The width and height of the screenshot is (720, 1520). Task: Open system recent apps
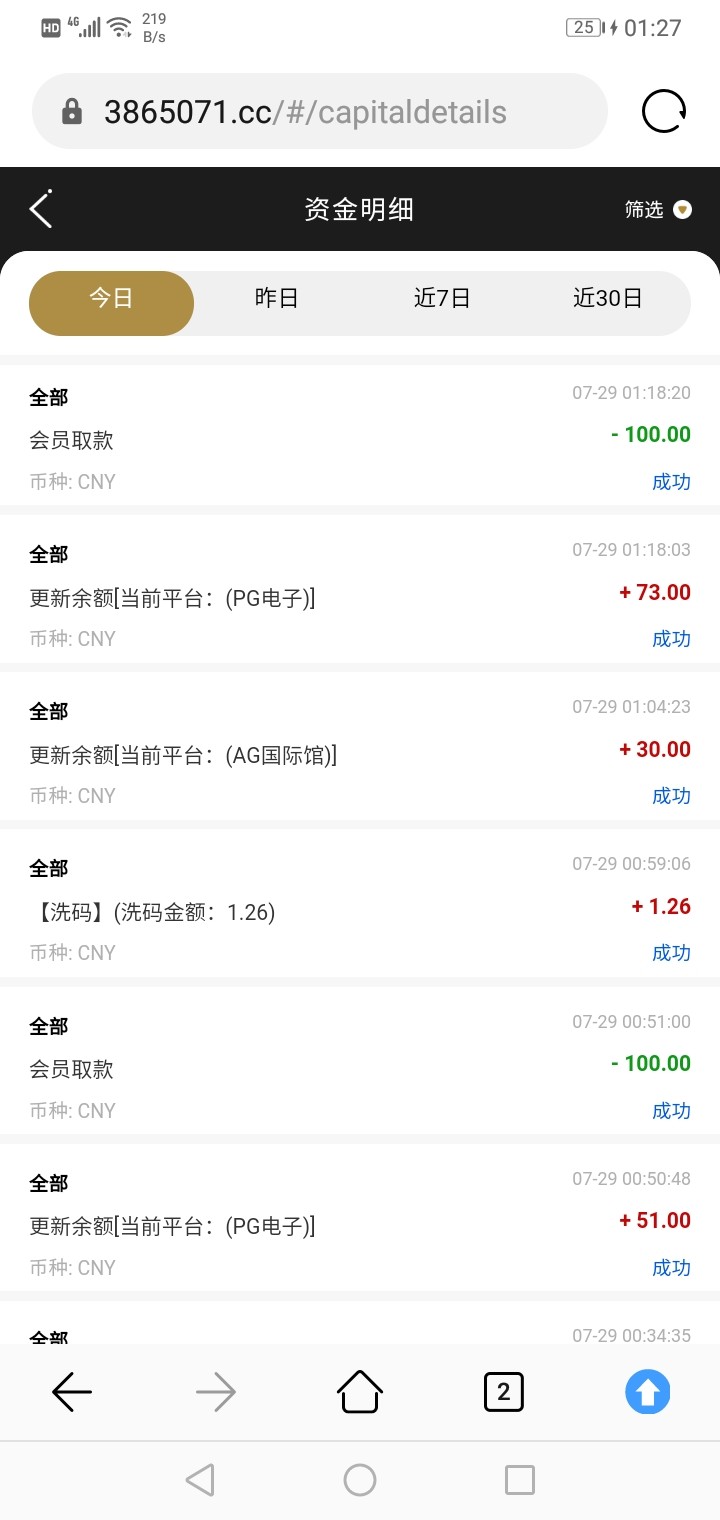(x=519, y=1480)
